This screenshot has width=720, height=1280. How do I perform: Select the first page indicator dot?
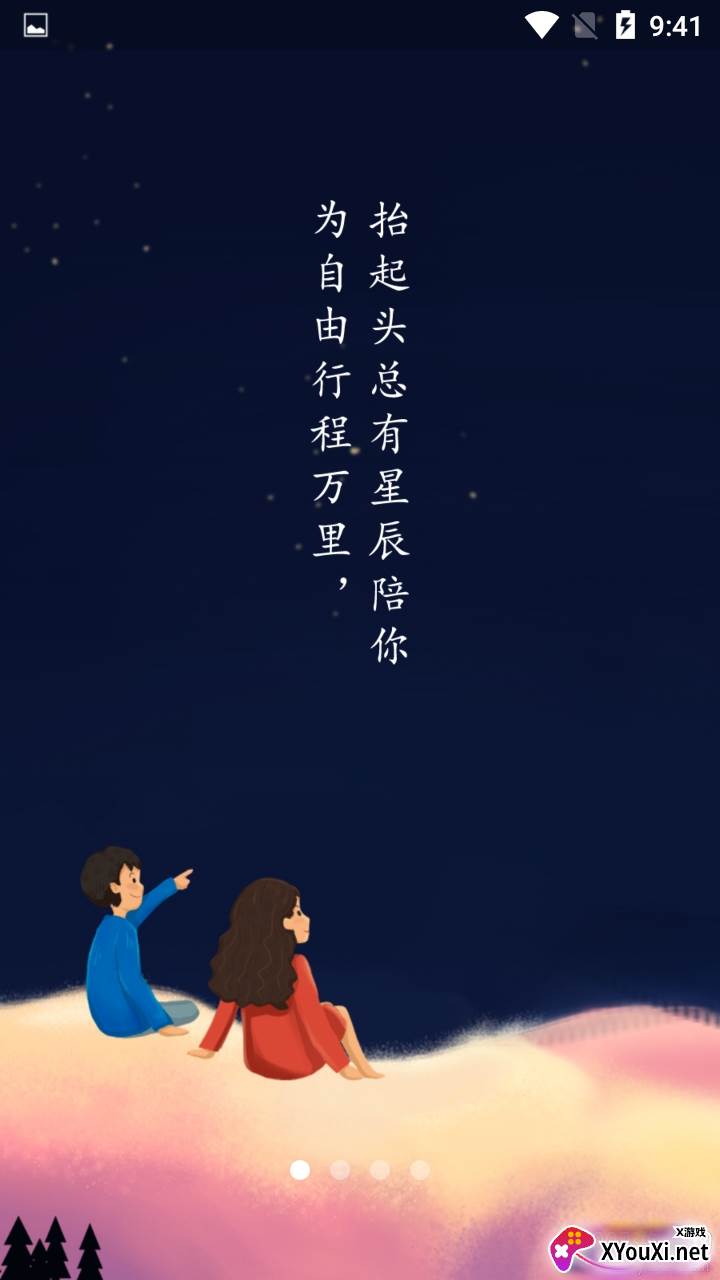(300, 1170)
